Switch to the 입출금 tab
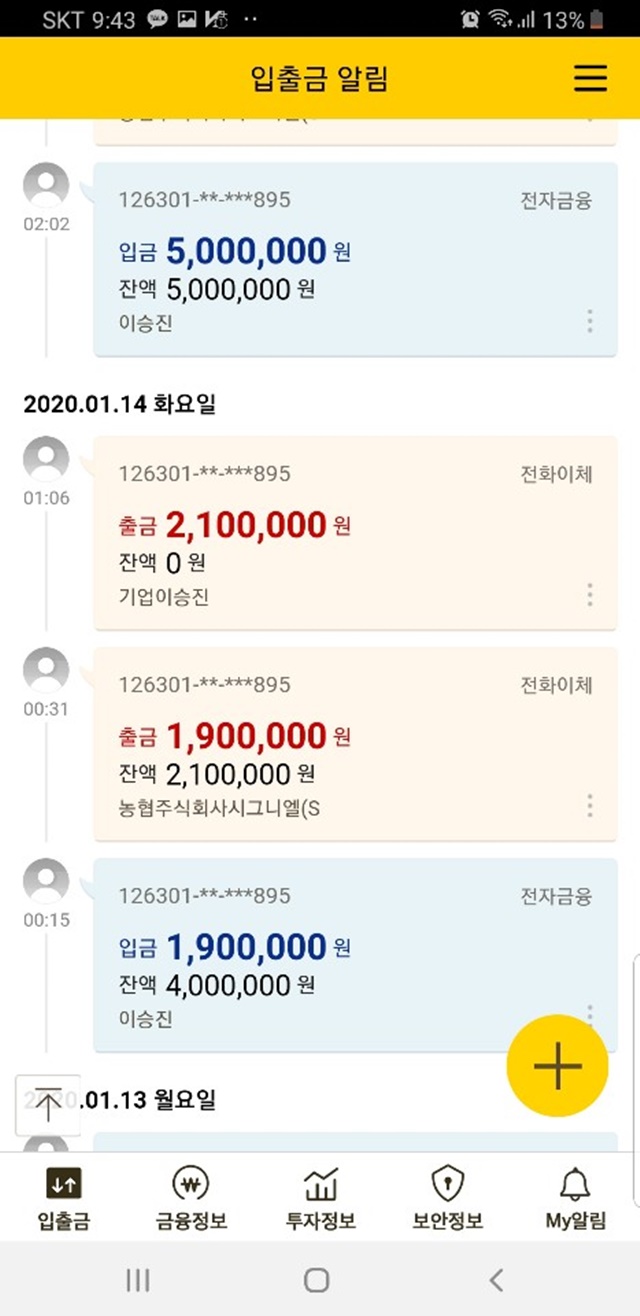The height and width of the screenshot is (1316, 640). tap(64, 1198)
